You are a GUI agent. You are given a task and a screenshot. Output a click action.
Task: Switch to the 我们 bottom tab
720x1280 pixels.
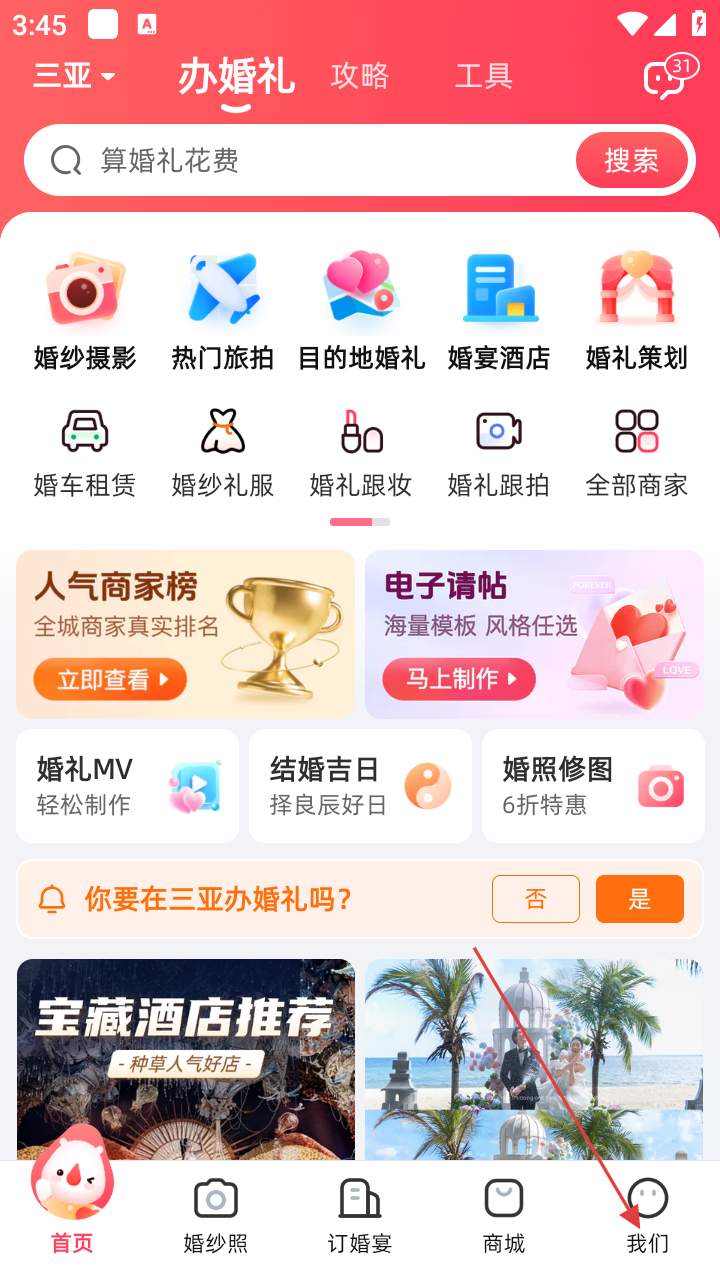(x=647, y=1216)
